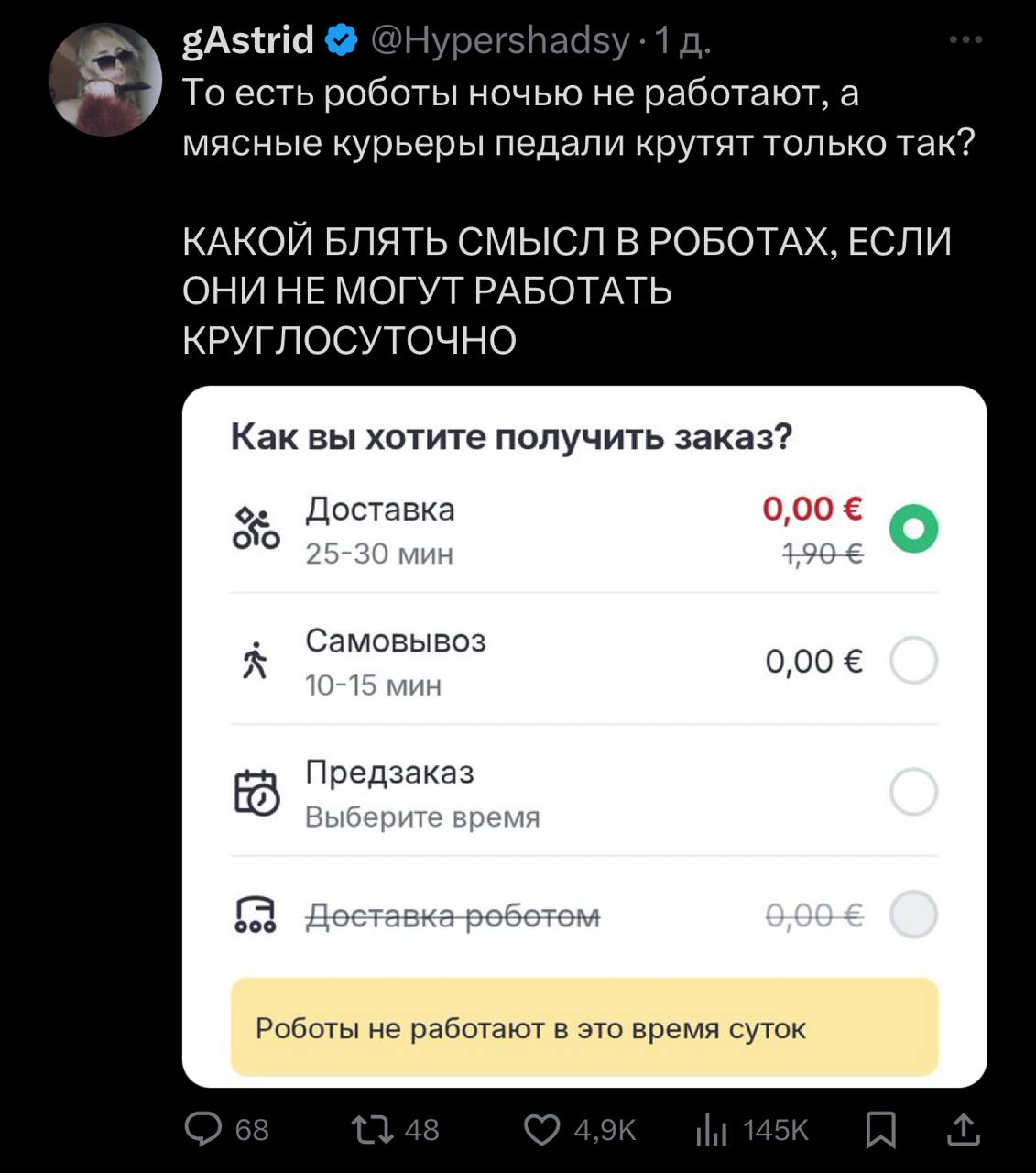This screenshot has width=1036, height=1173.
Task: Bookmark this tweet
Action: pyautogui.click(x=880, y=1130)
